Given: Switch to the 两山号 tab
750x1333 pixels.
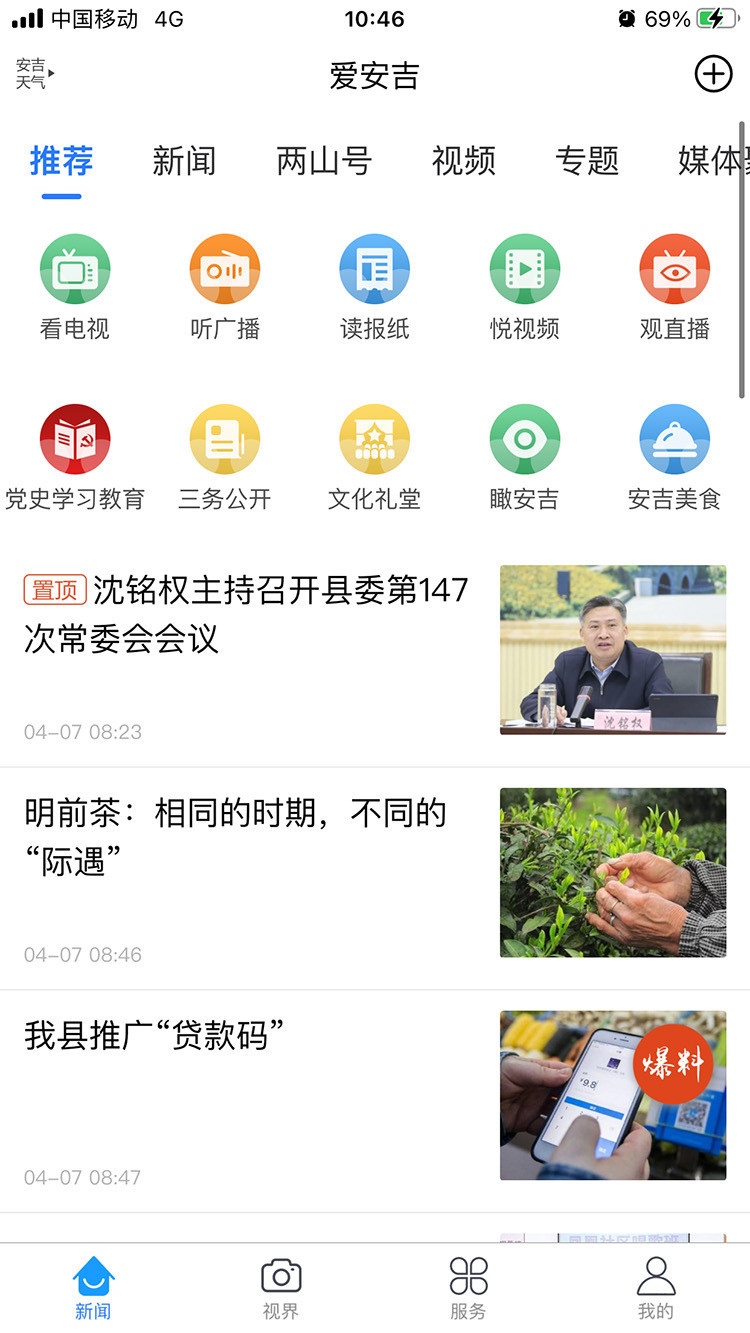Looking at the screenshot, I should pos(324,161).
